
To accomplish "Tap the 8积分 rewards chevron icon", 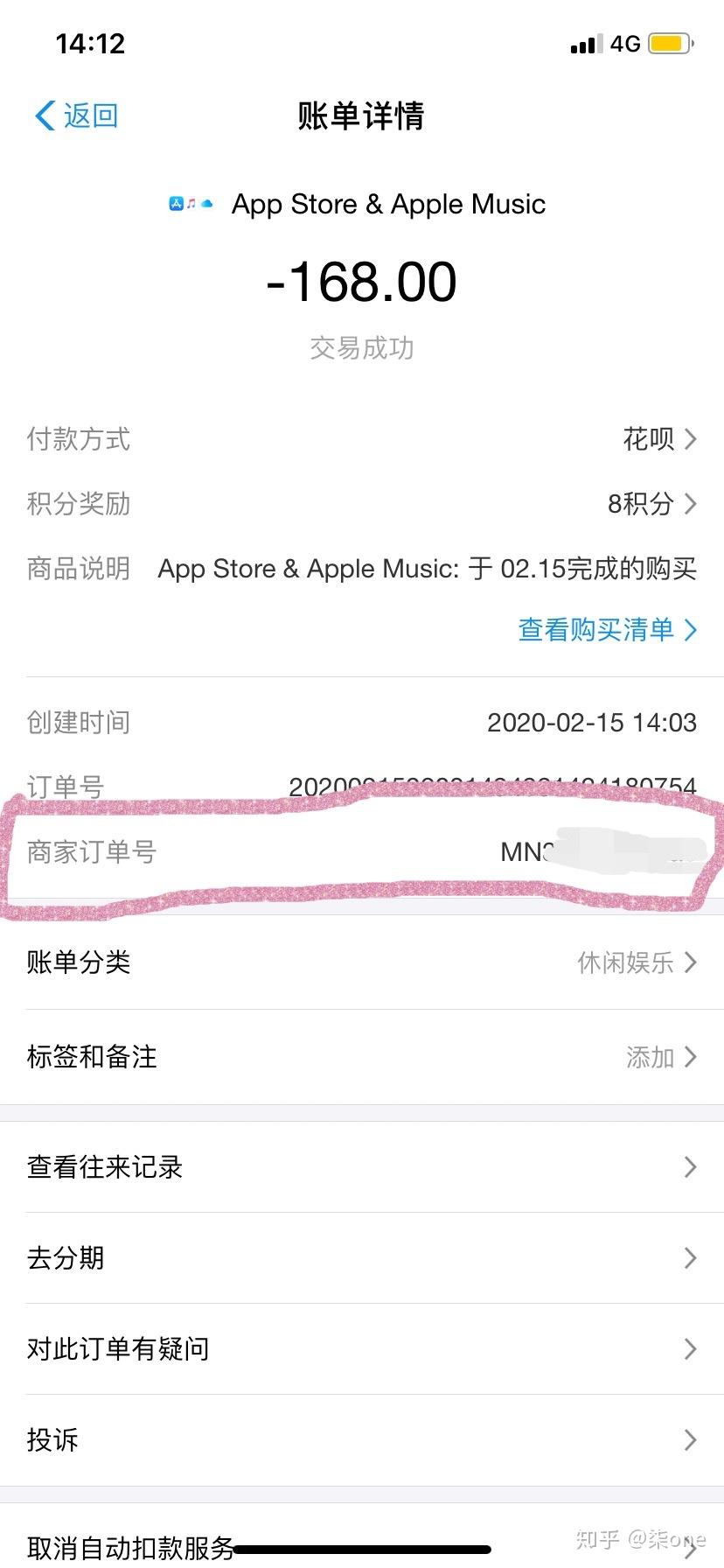I will tap(692, 504).
